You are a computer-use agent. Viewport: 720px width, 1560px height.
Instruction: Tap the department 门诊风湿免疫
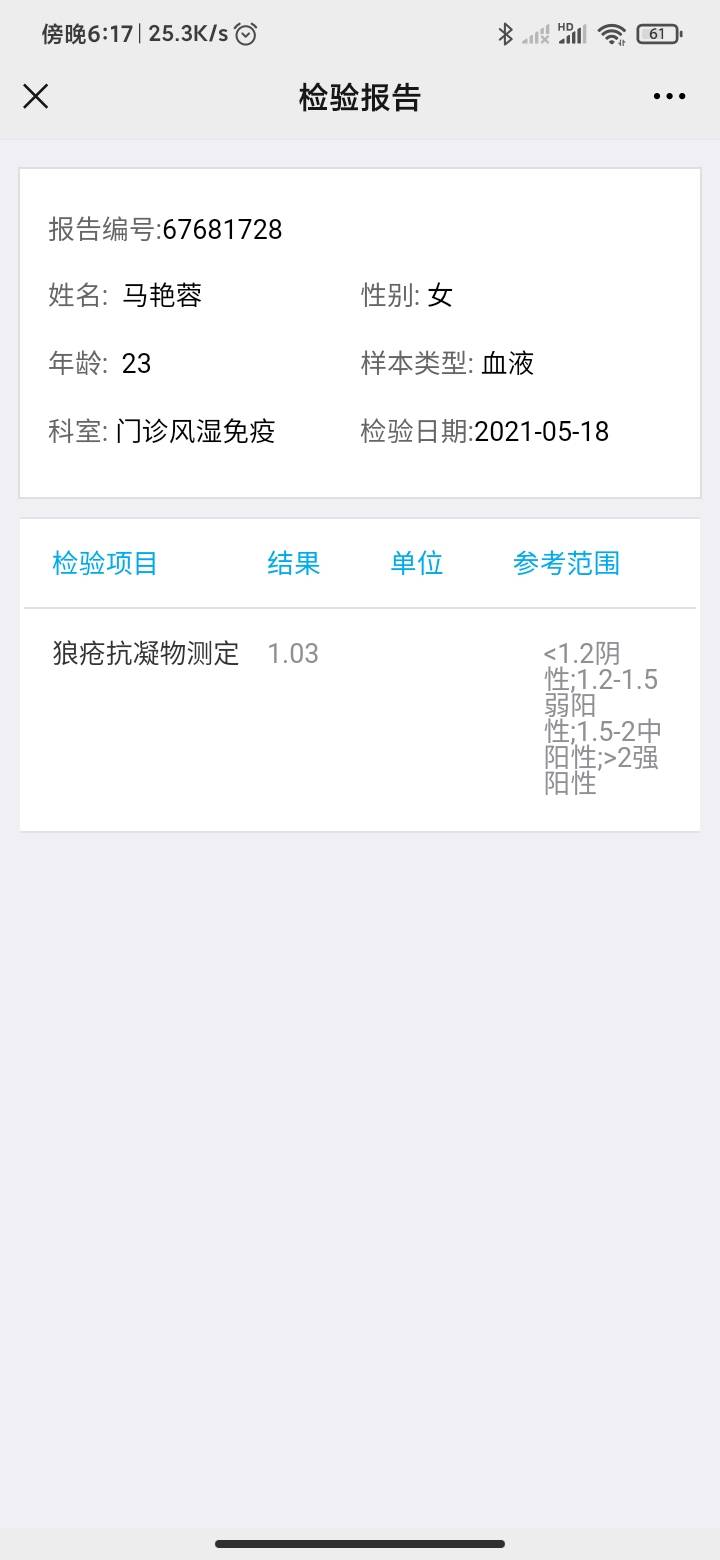[195, 431]
